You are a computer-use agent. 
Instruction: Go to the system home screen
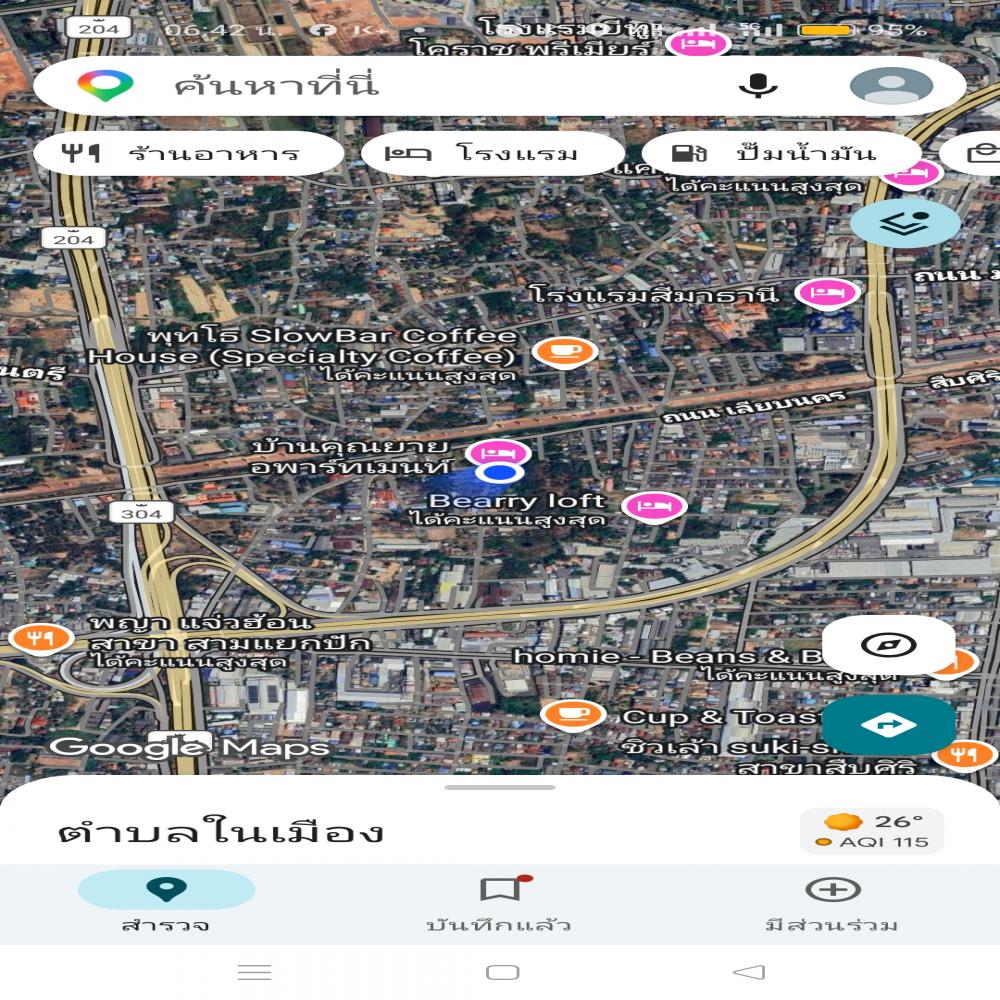click(502, 972)
